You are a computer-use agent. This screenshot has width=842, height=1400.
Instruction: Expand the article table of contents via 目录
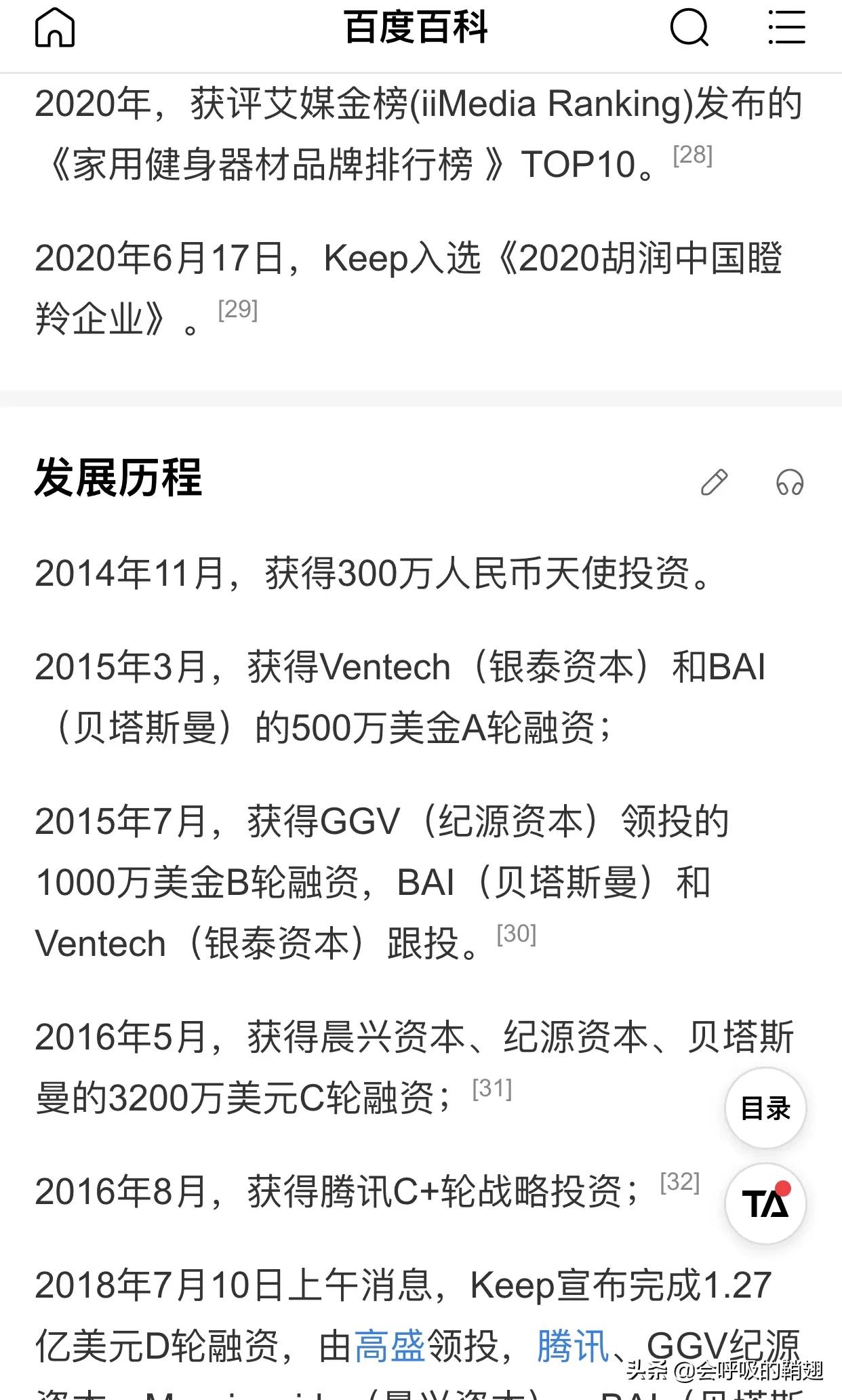pos(765,1108)
